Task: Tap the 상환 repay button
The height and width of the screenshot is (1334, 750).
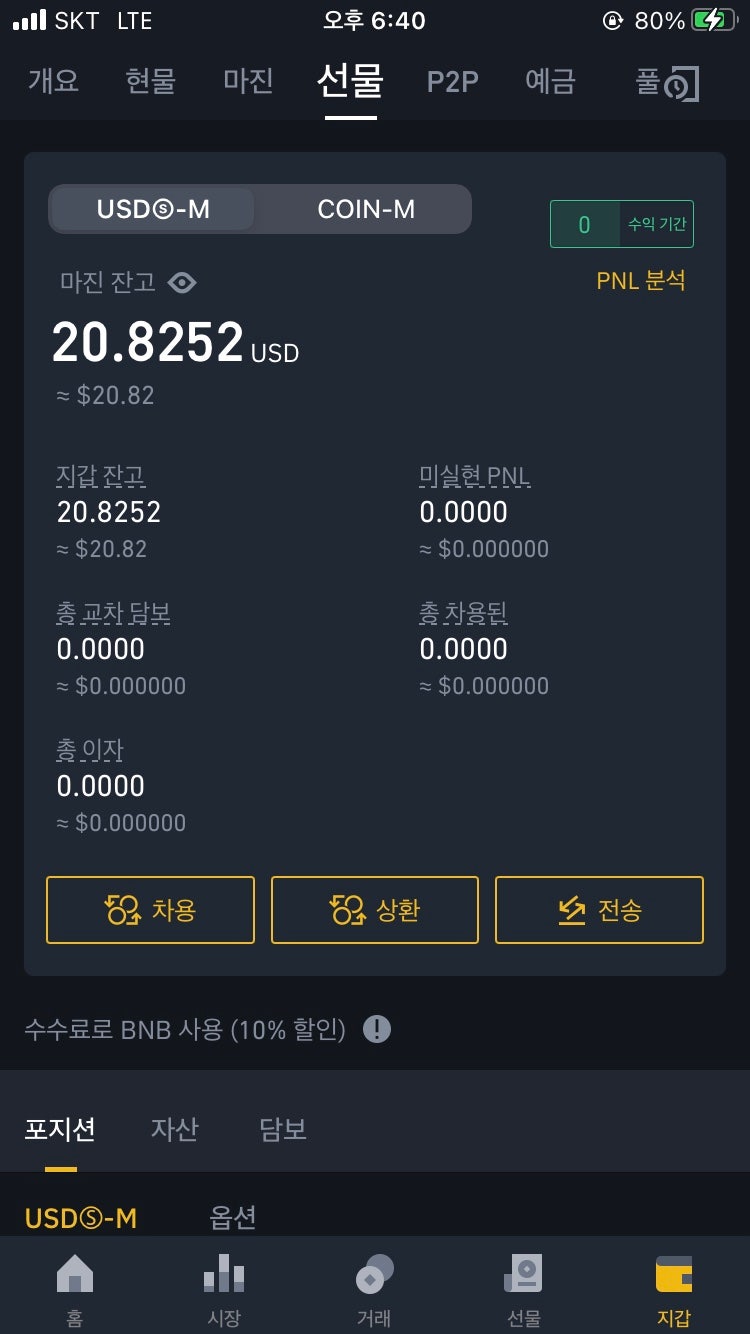Action: click(375, 910)
